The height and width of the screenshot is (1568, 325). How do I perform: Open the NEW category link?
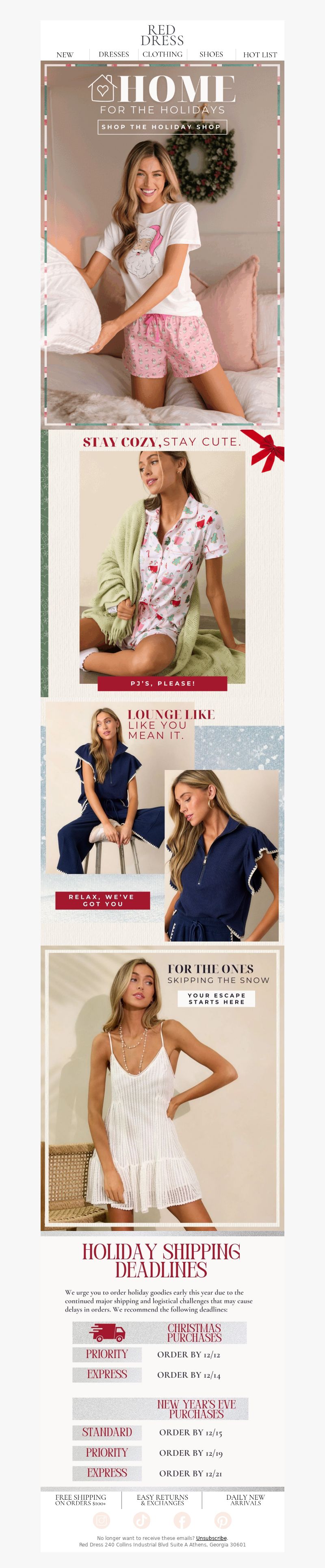tap(65, 55)
